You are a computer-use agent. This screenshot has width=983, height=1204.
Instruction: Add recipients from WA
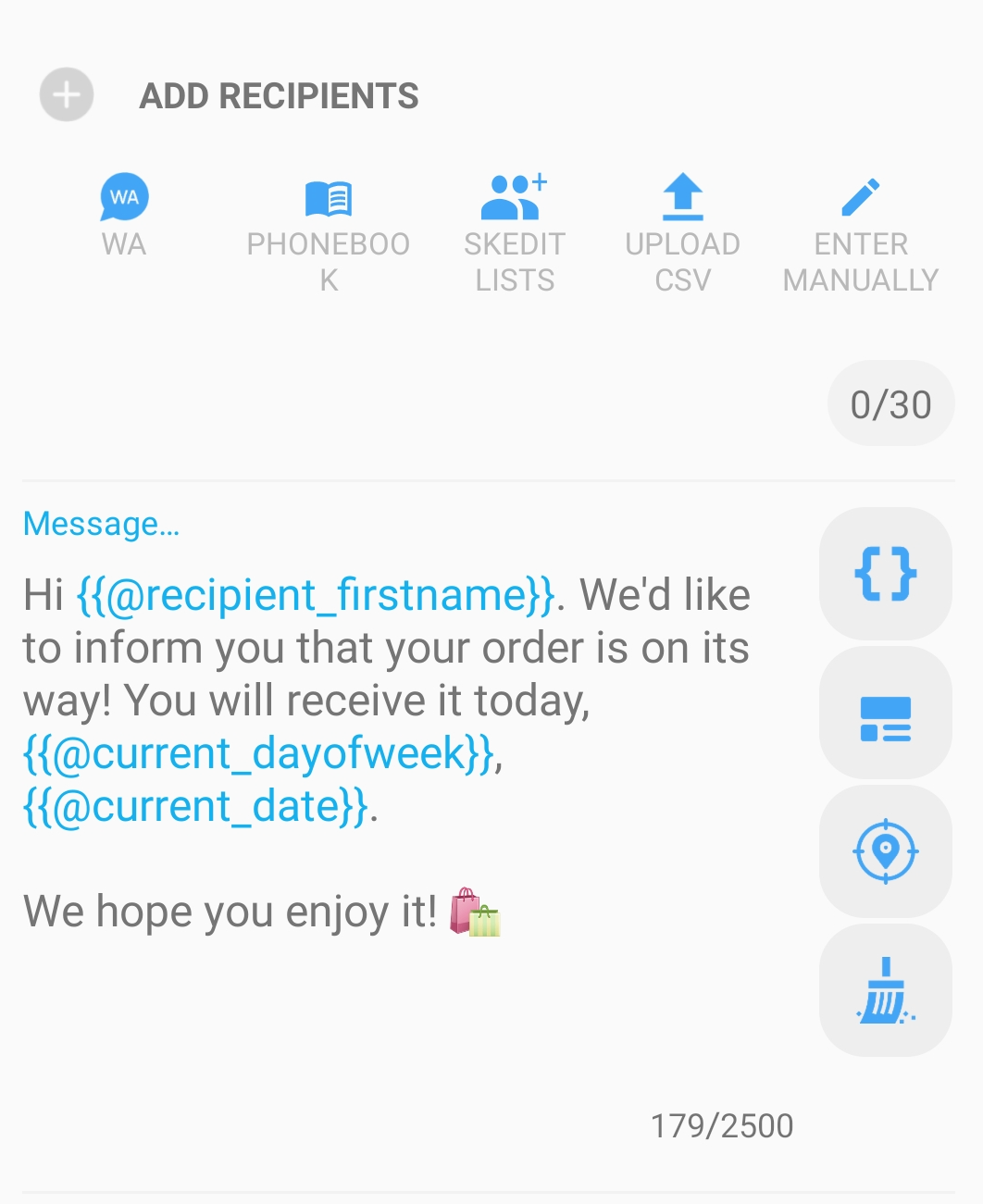coord(124,215)
